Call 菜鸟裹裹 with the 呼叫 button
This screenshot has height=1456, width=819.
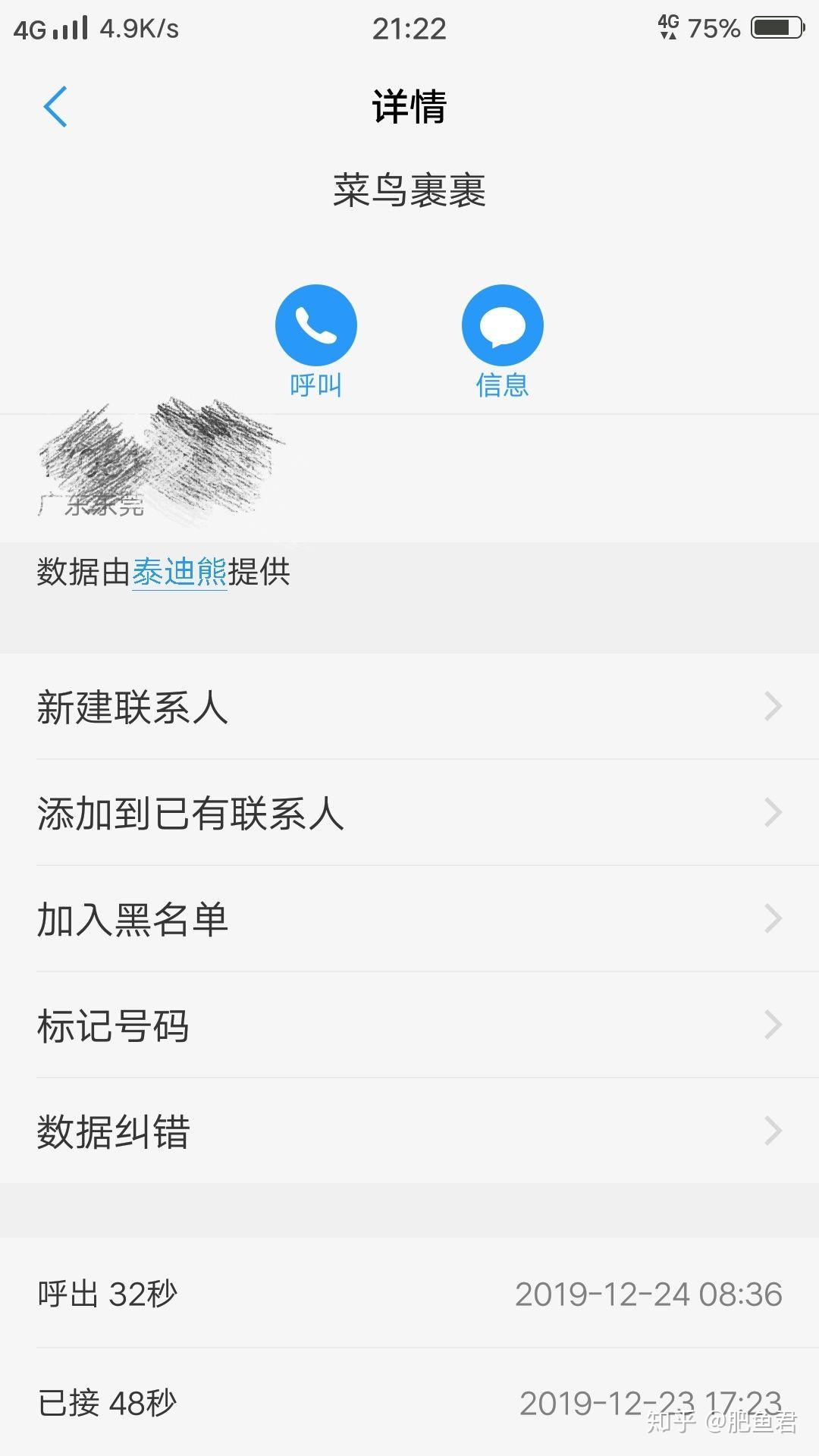point(315,326)
